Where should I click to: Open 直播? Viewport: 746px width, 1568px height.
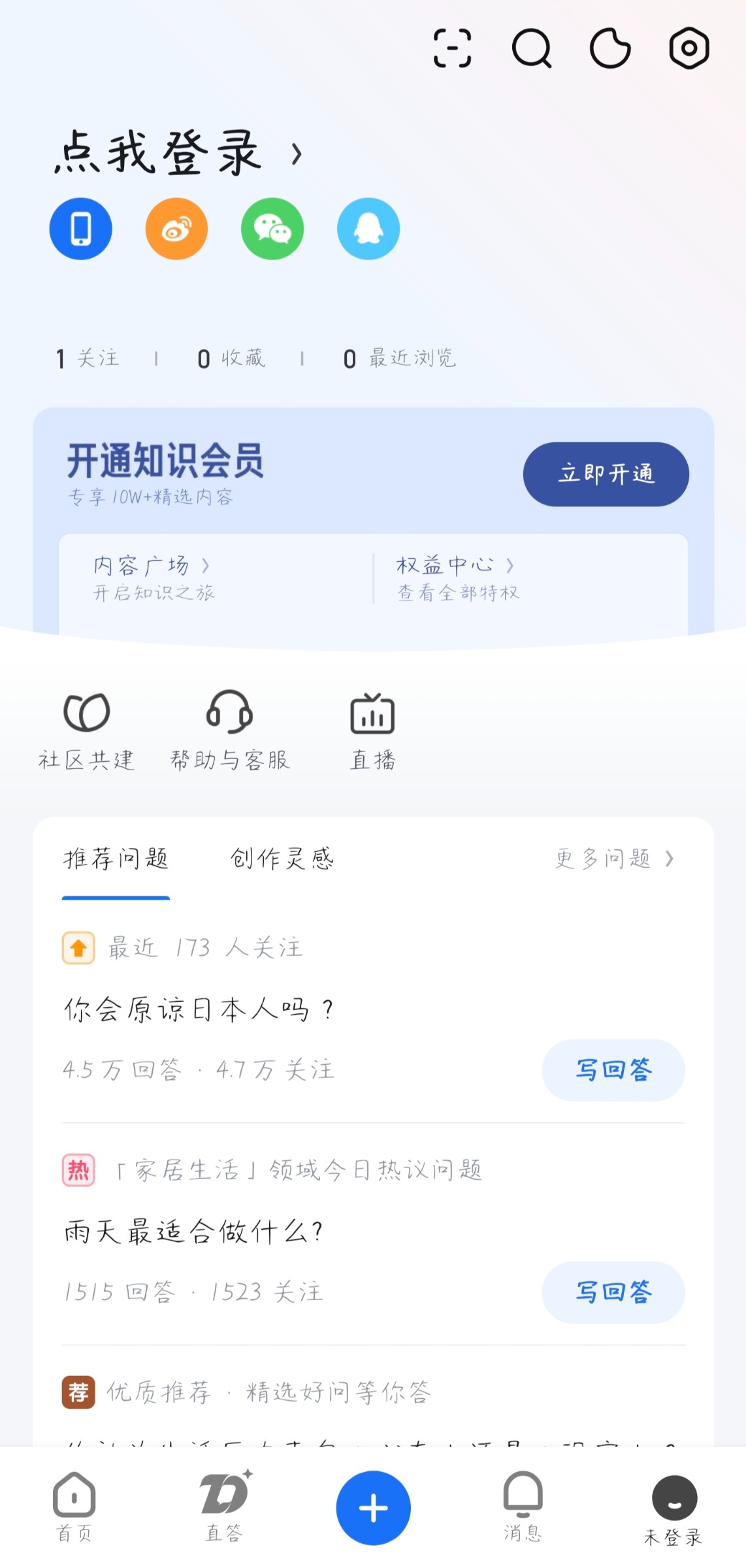373,731
